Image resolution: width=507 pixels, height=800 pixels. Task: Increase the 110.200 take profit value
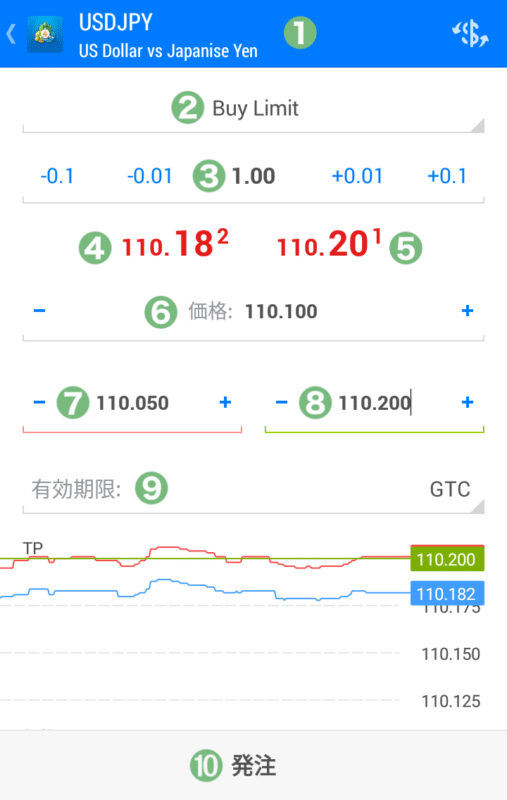[467, 403]
